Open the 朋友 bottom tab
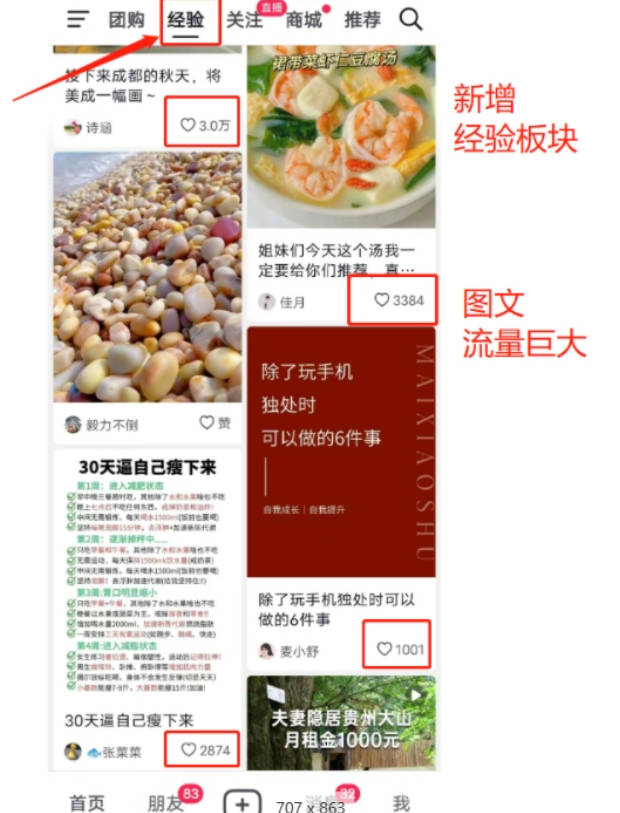Image resolution: width=620 pixels, height=813 pixels. (x=165, y=802)
